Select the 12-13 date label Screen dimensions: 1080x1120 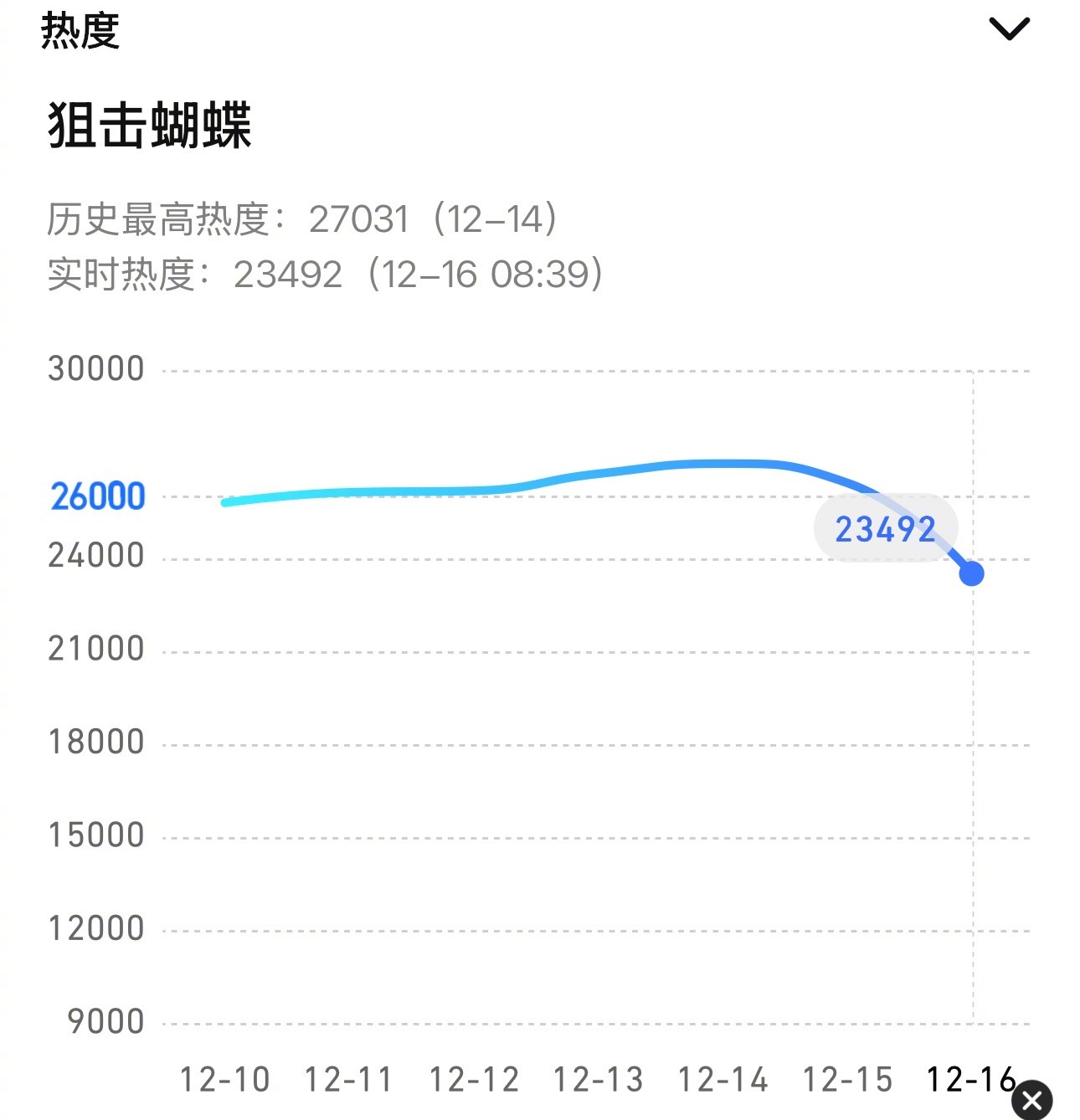(x=596, y=1080)
